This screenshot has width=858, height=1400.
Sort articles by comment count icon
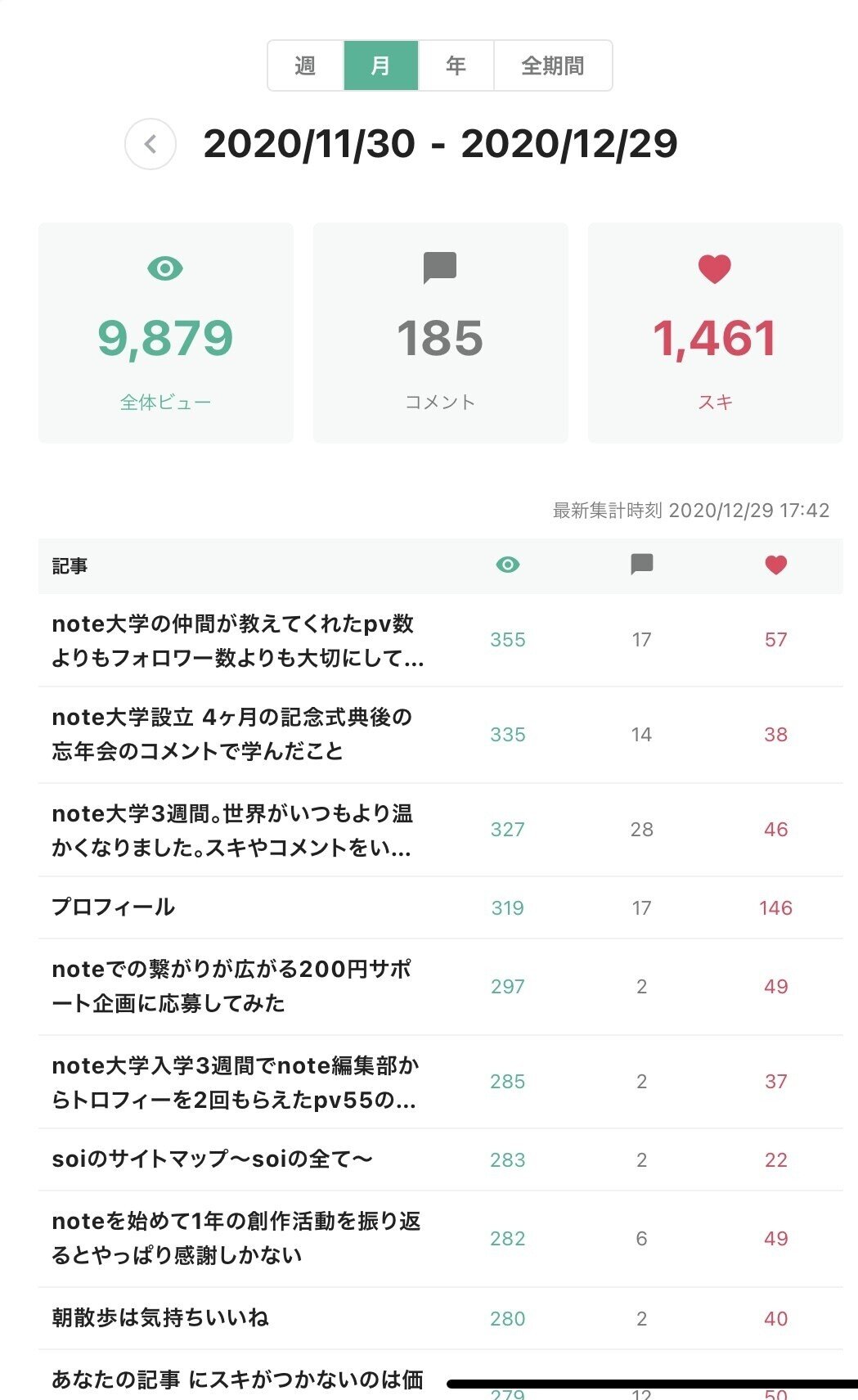point(642,565)
